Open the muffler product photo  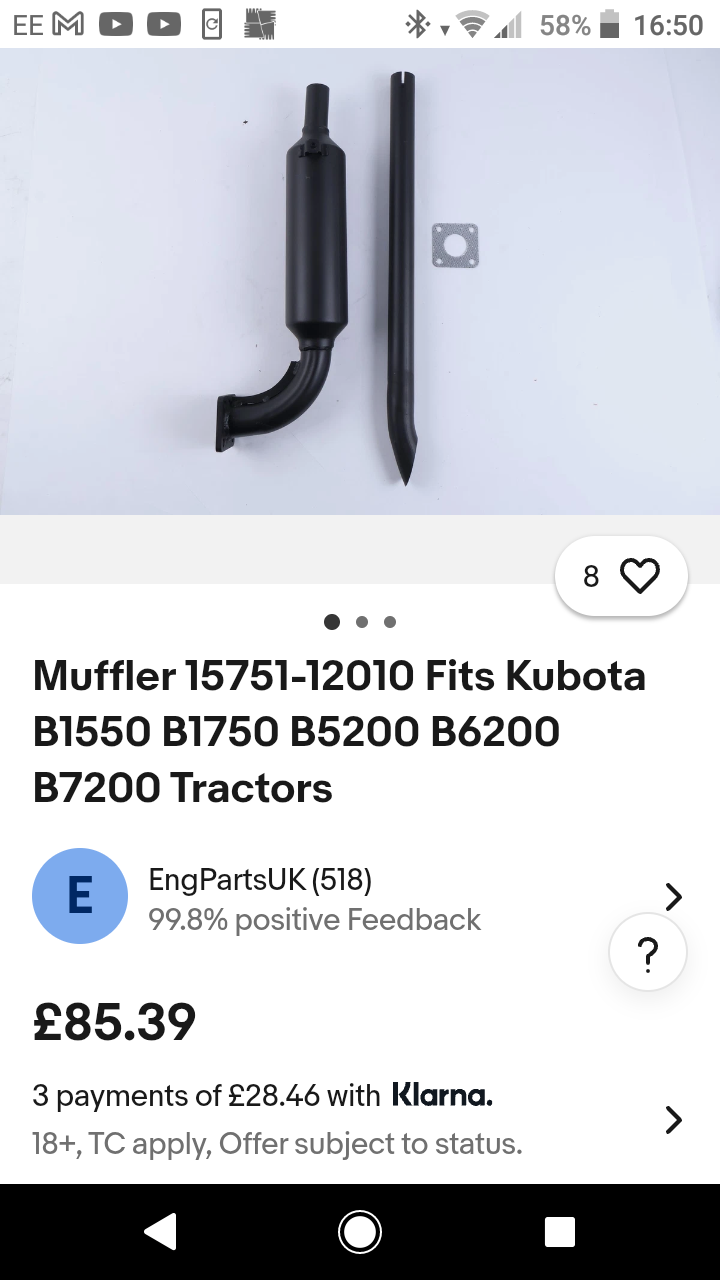tap(360, 280)
